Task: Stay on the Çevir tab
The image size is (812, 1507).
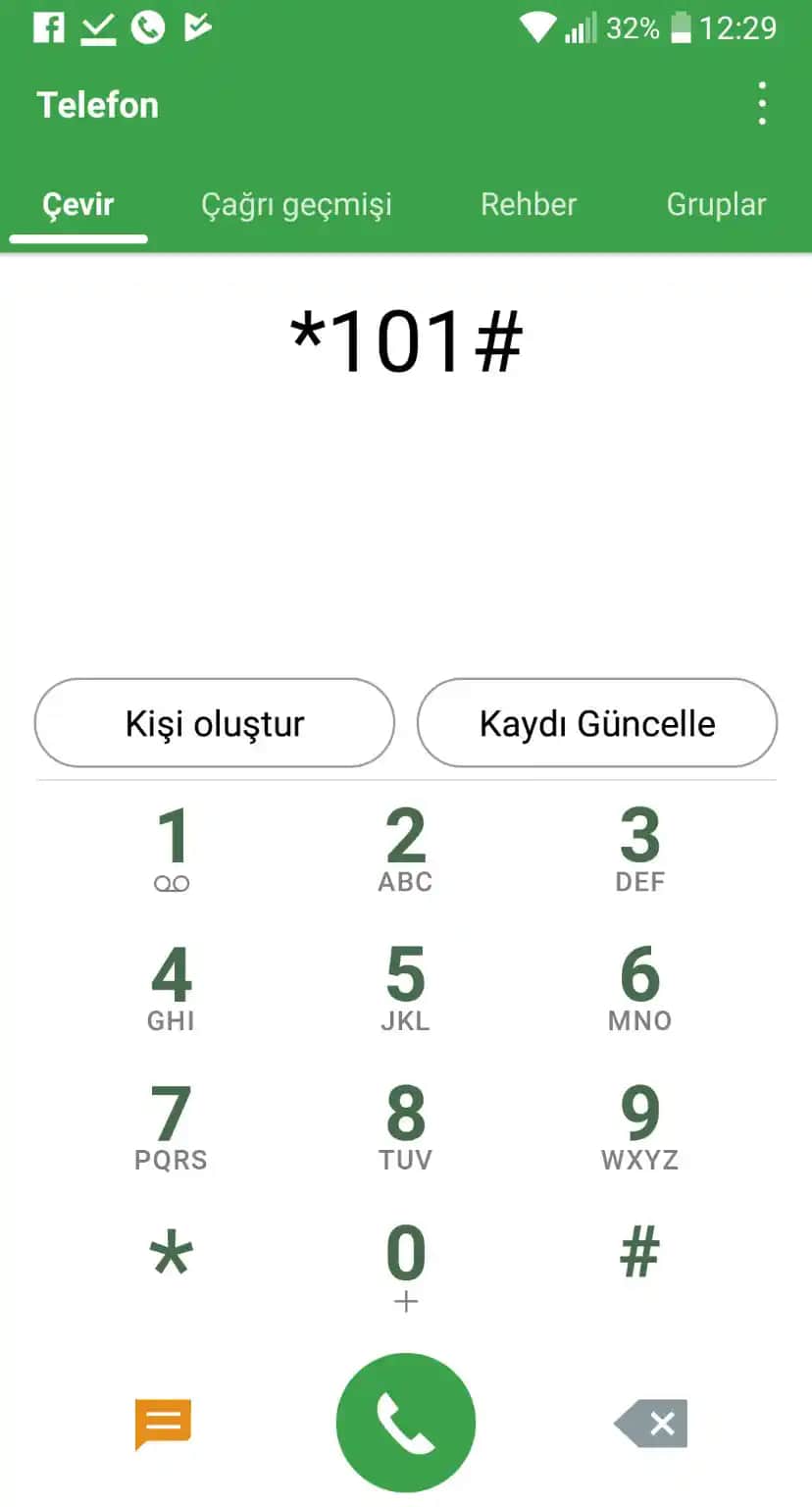Action: pos(78,205)
